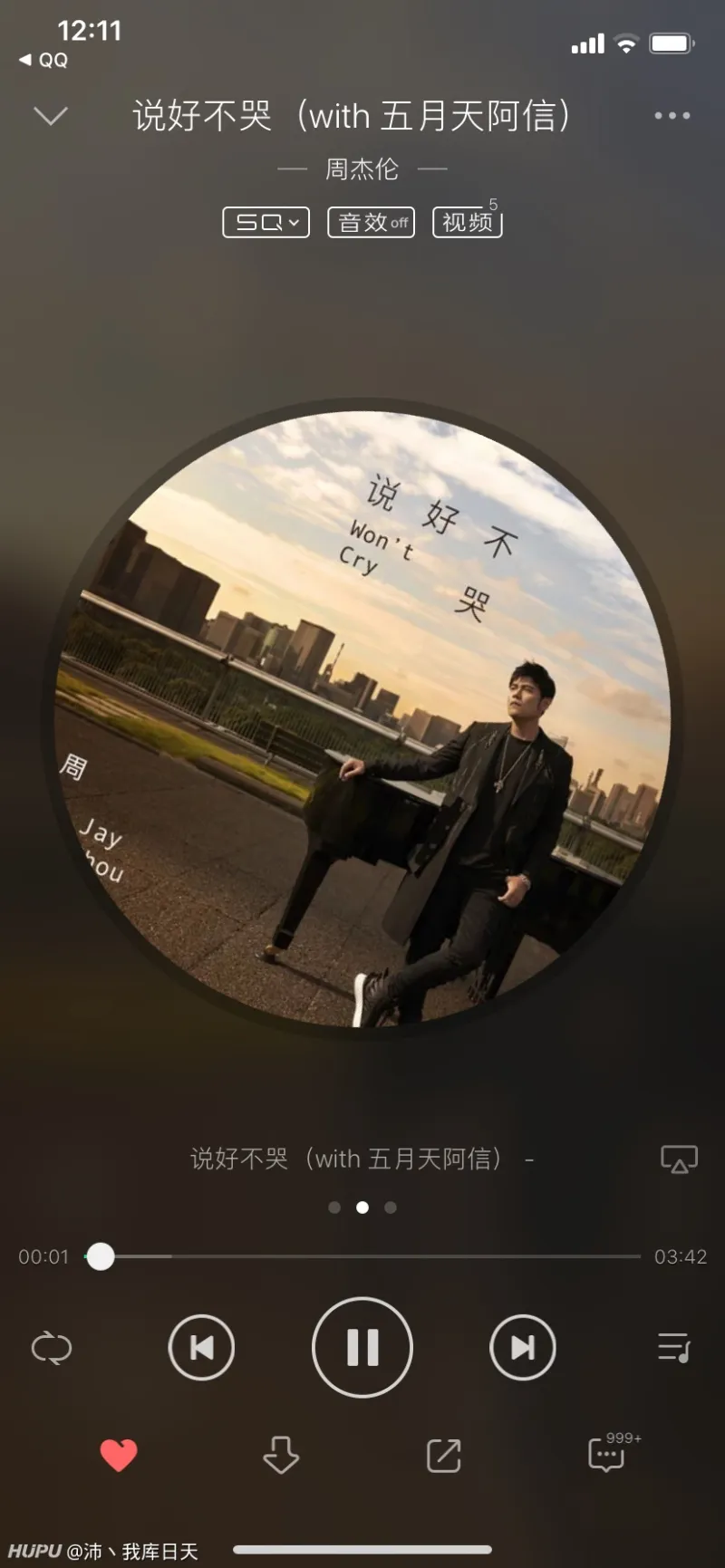The width and height of the screenshot is (725, 1568).
Task: Open the 音效 sound effects setting
Action: (372, 222)
